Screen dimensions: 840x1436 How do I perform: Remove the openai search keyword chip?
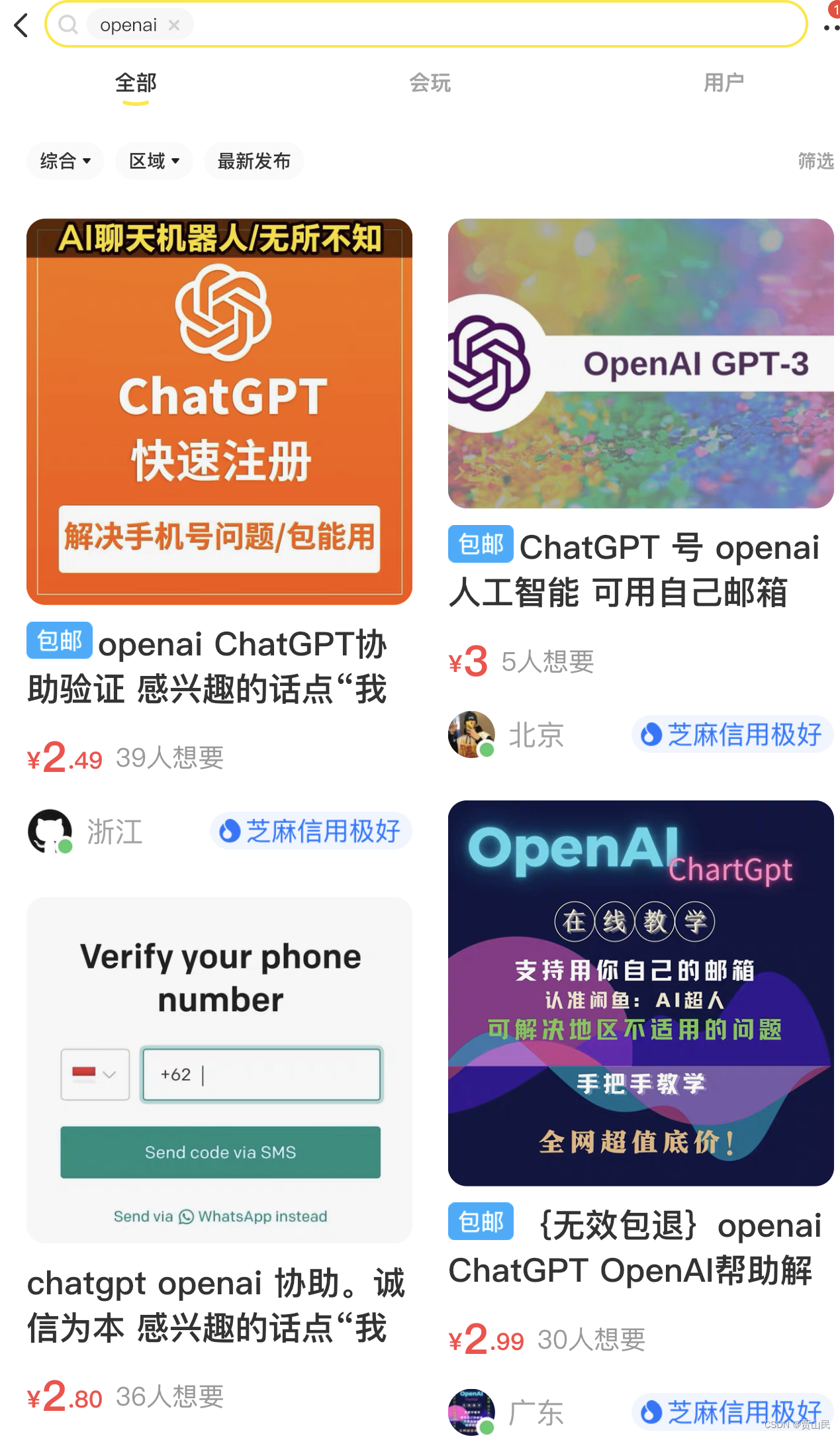click(x=174, y=25)
